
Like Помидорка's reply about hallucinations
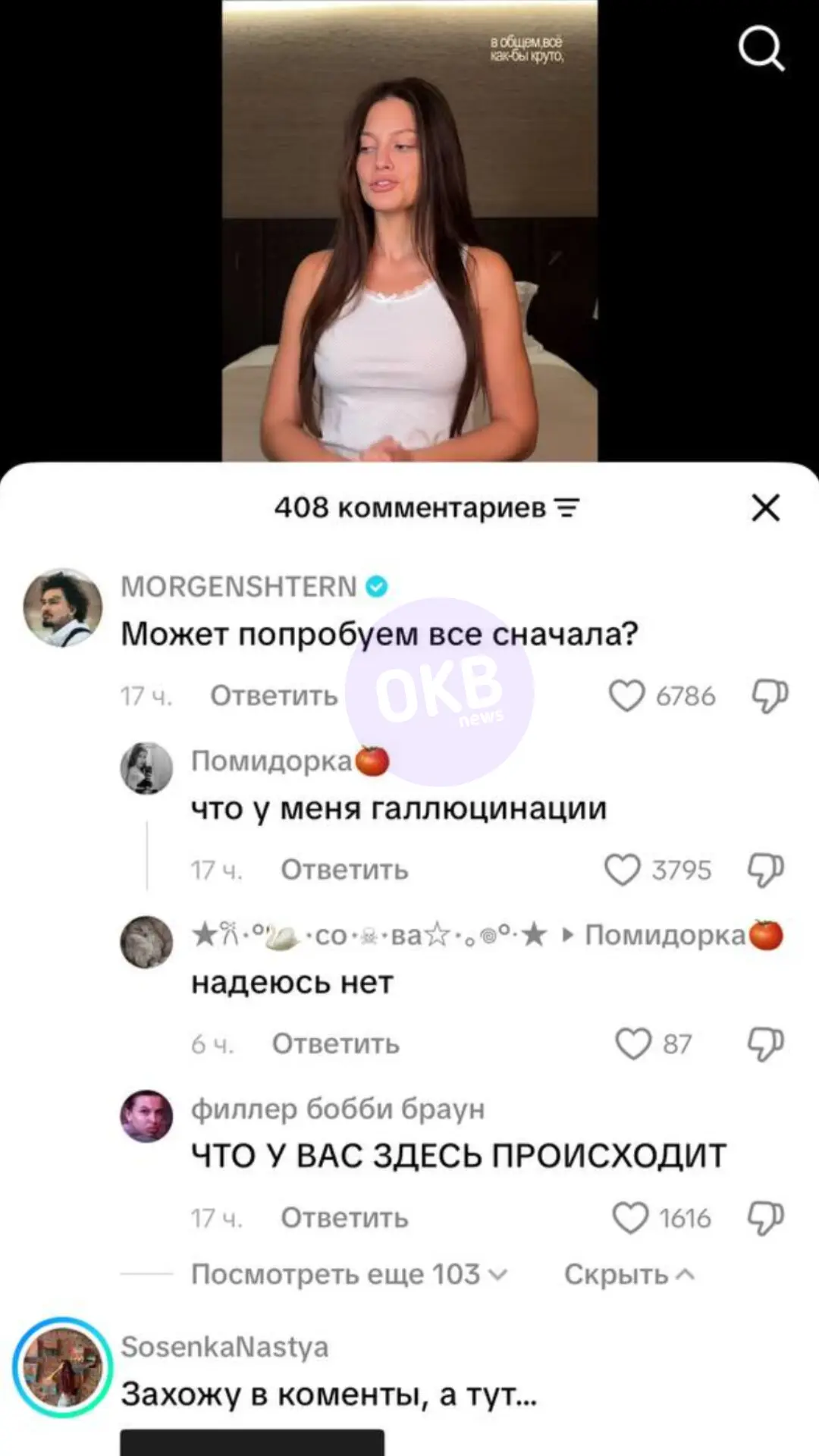(x=623, y=870)
